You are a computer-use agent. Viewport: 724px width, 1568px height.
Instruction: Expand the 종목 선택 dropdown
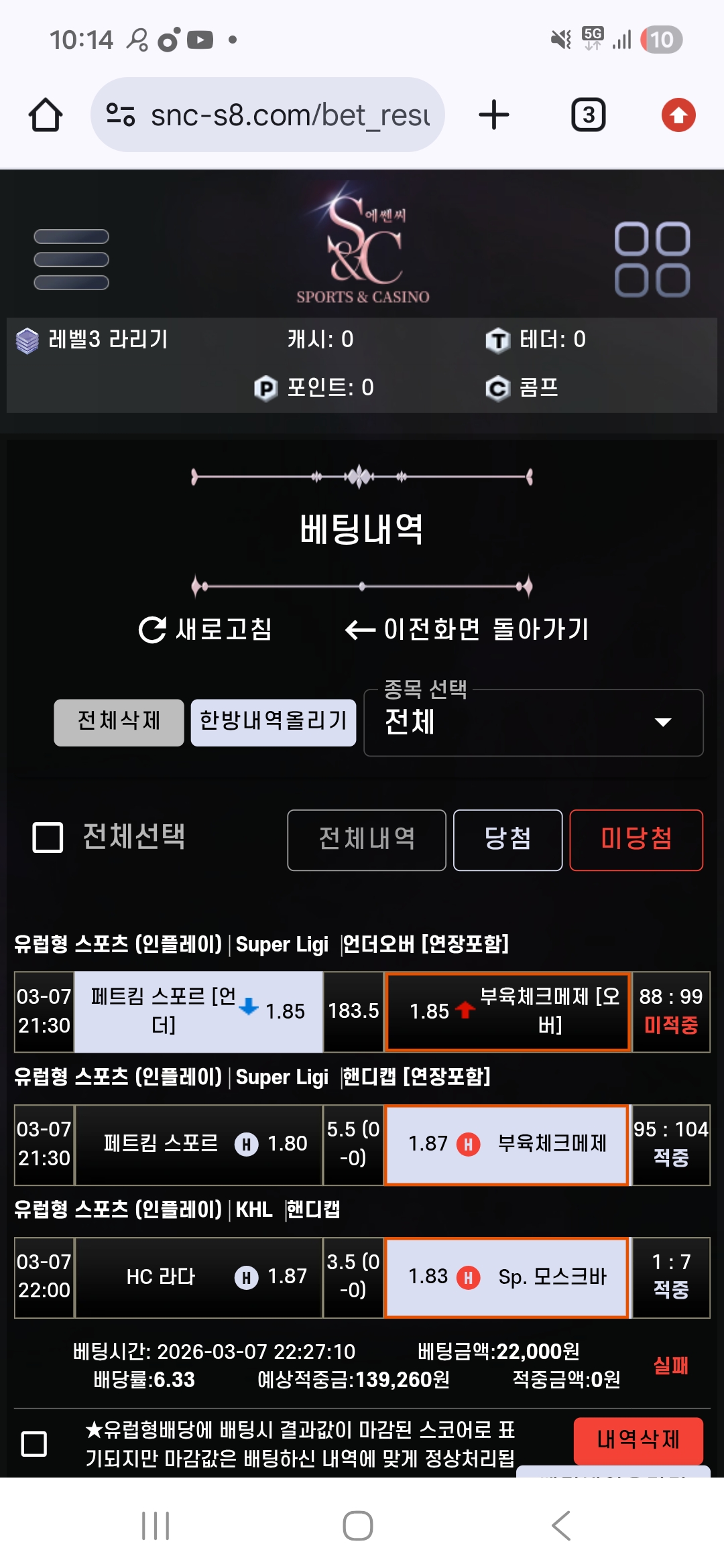tap(533, 722)
